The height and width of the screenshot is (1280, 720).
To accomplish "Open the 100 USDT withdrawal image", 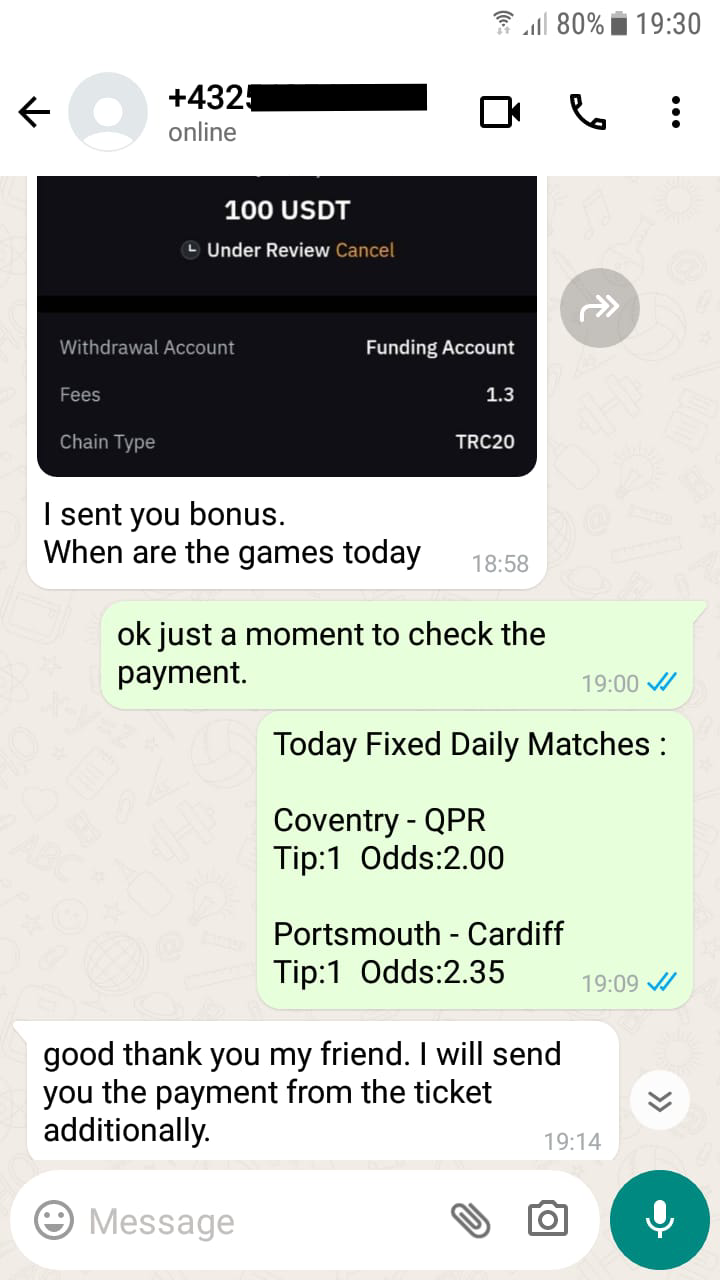I will [x=287, y=326].
